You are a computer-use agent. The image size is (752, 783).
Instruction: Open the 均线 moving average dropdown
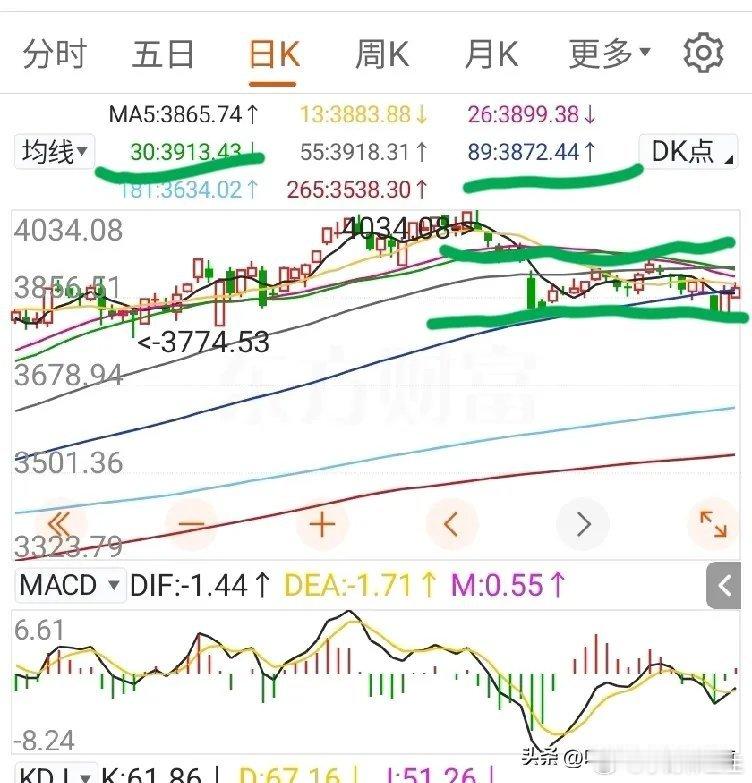tap(53, 152)
